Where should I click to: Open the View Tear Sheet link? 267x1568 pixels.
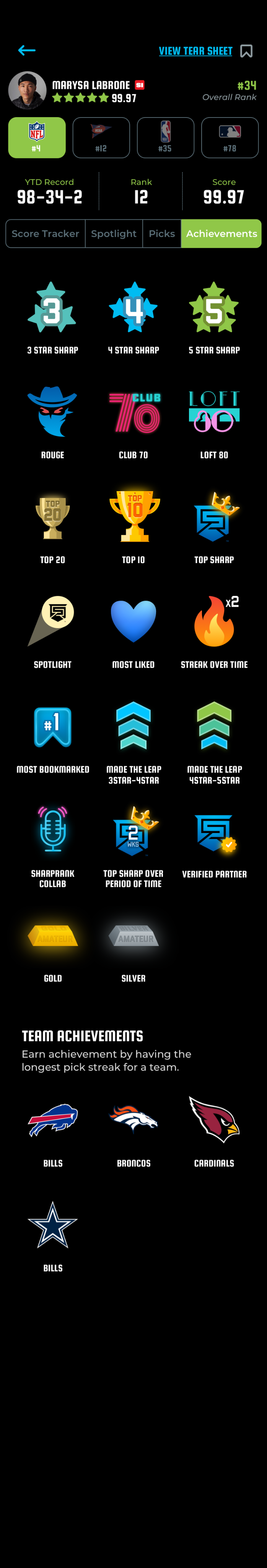point(195,51)
